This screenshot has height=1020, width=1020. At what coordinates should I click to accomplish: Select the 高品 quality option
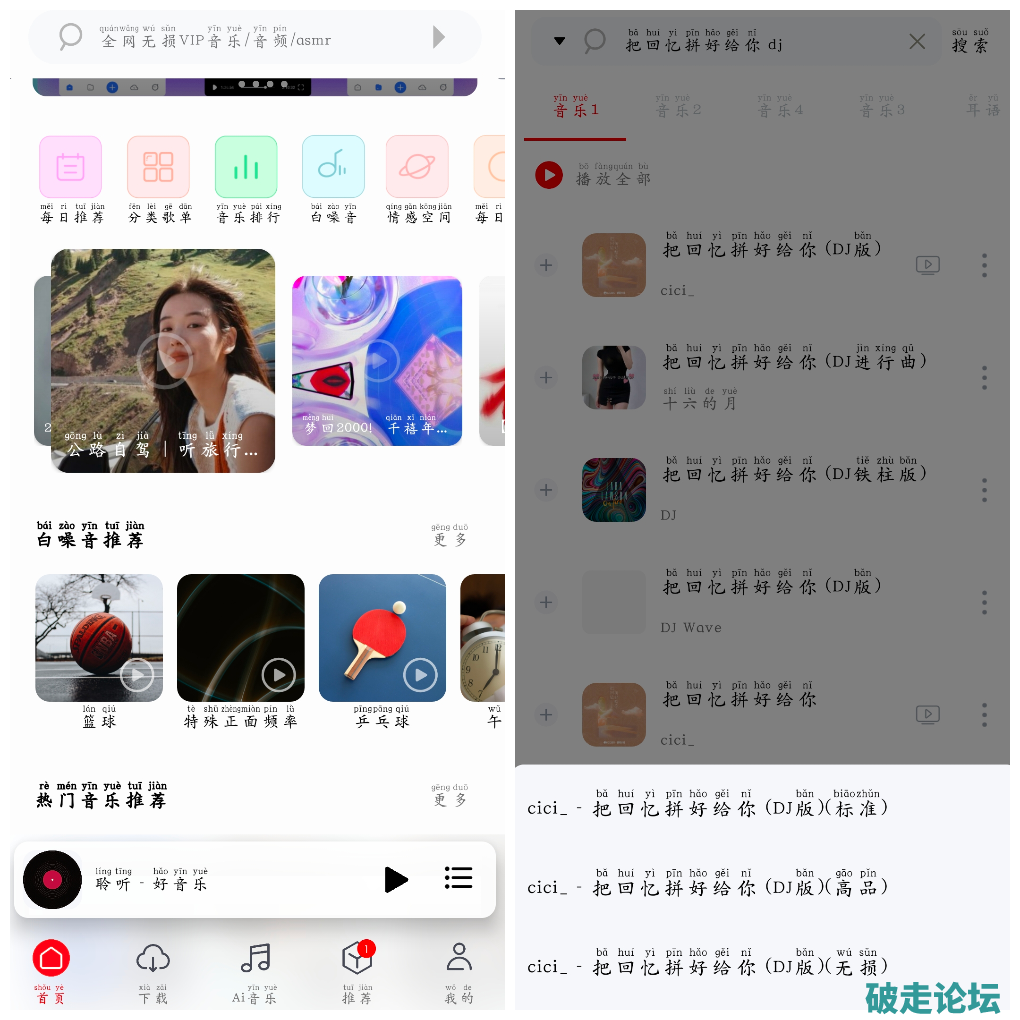pos(708,886)
